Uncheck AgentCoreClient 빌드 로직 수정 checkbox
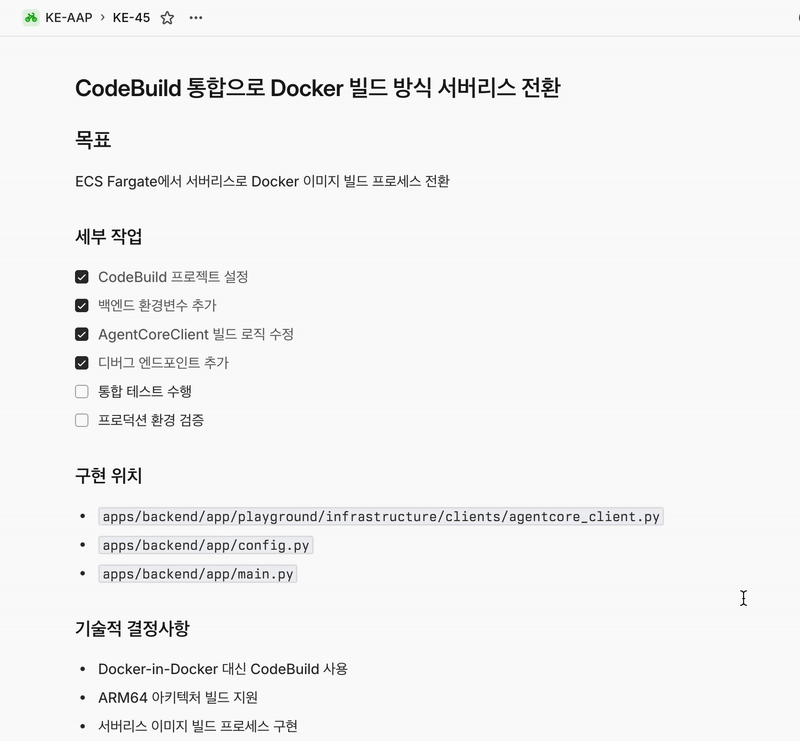 [82, 334]
